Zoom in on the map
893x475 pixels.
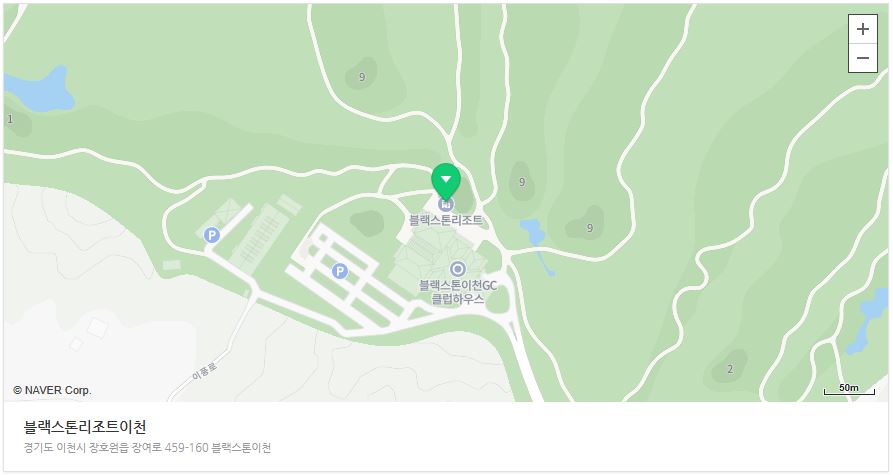coord(862,29)
